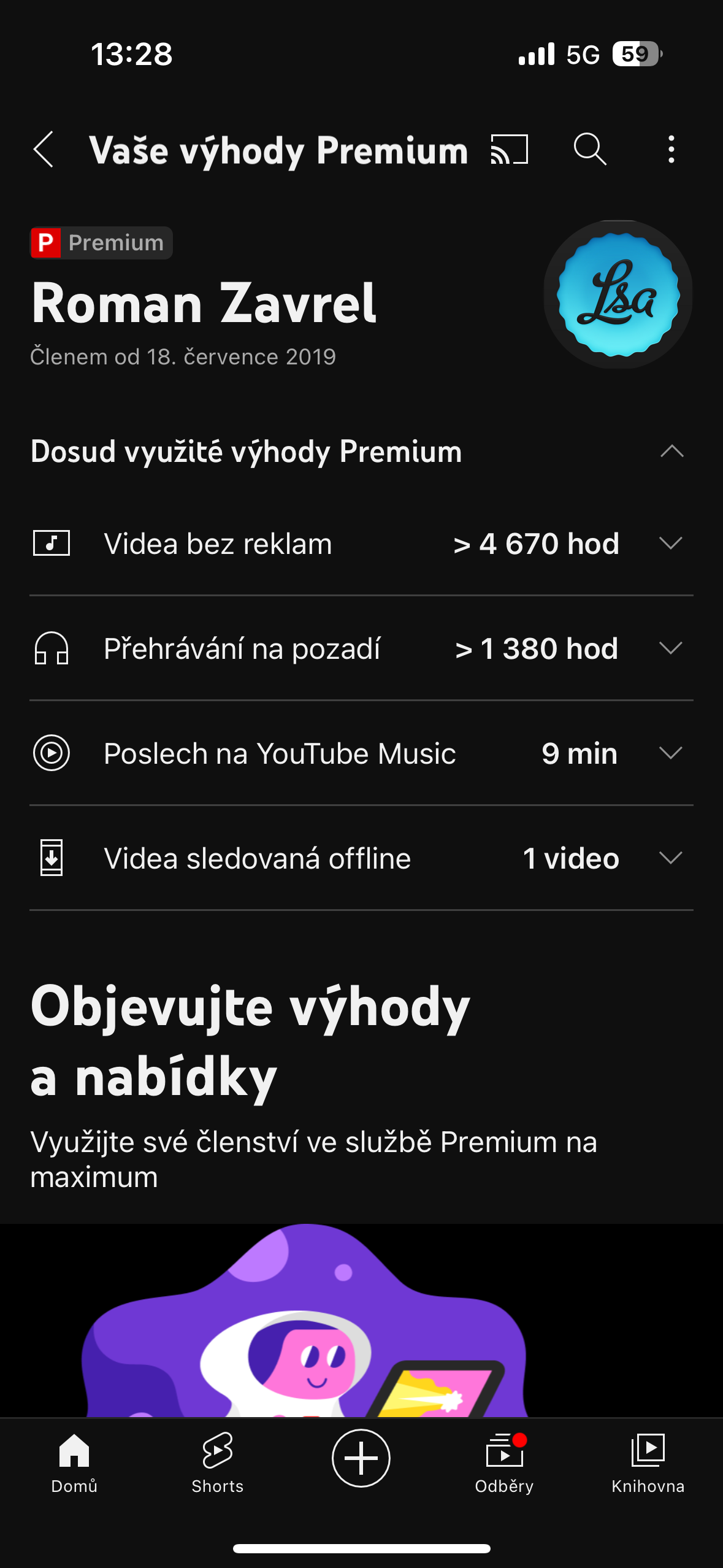This screenshot has width=723, height=1568.
Task: Tap the search icon
Action: point(589,149)
